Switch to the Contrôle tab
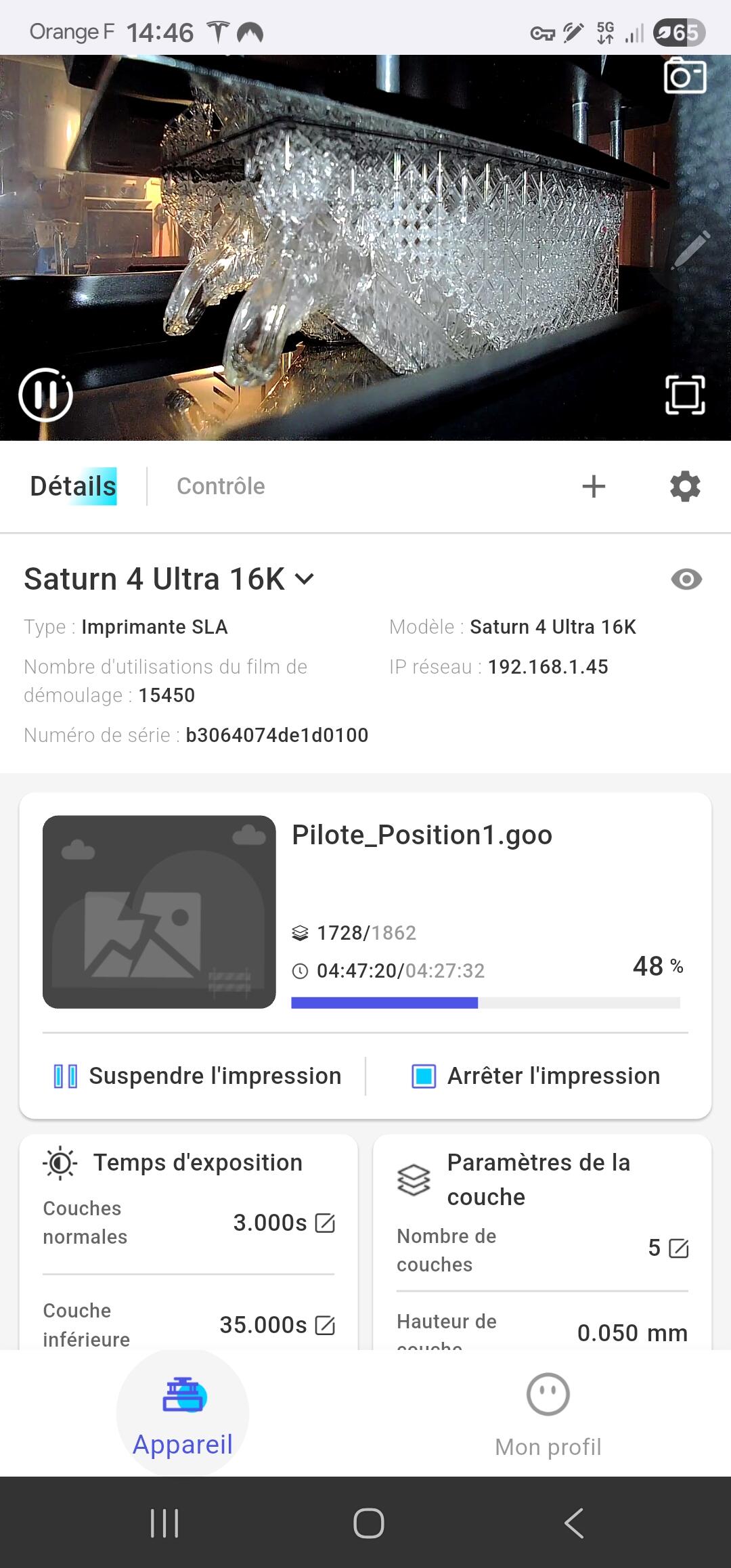The width and height of the screenshot is (731, 1568). [221, 486]
